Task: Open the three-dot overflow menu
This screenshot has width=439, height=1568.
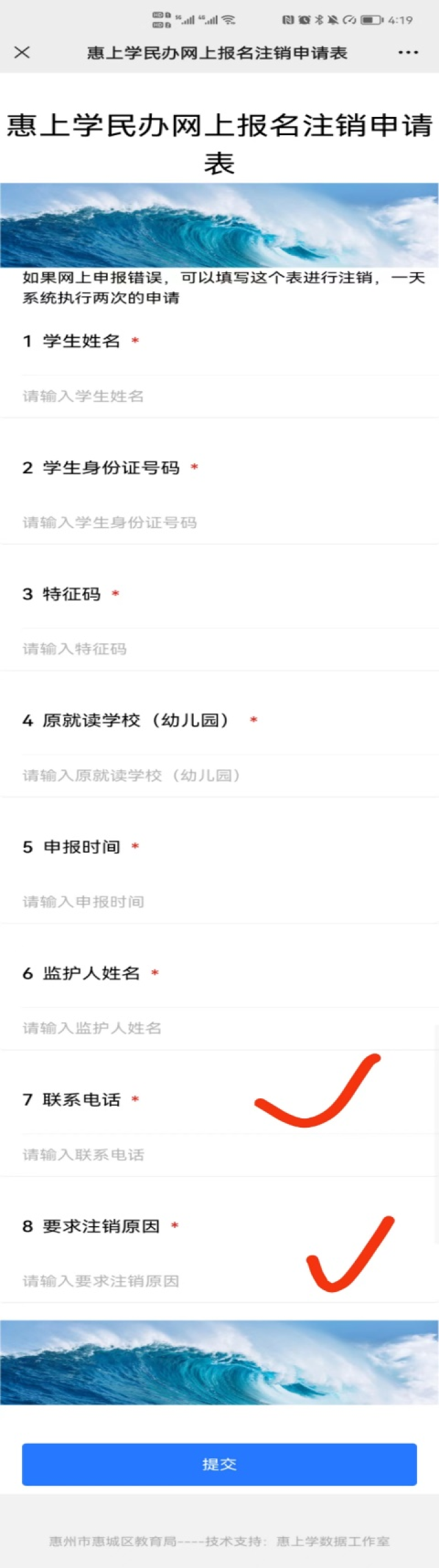Action: click(x=408, y=52)
